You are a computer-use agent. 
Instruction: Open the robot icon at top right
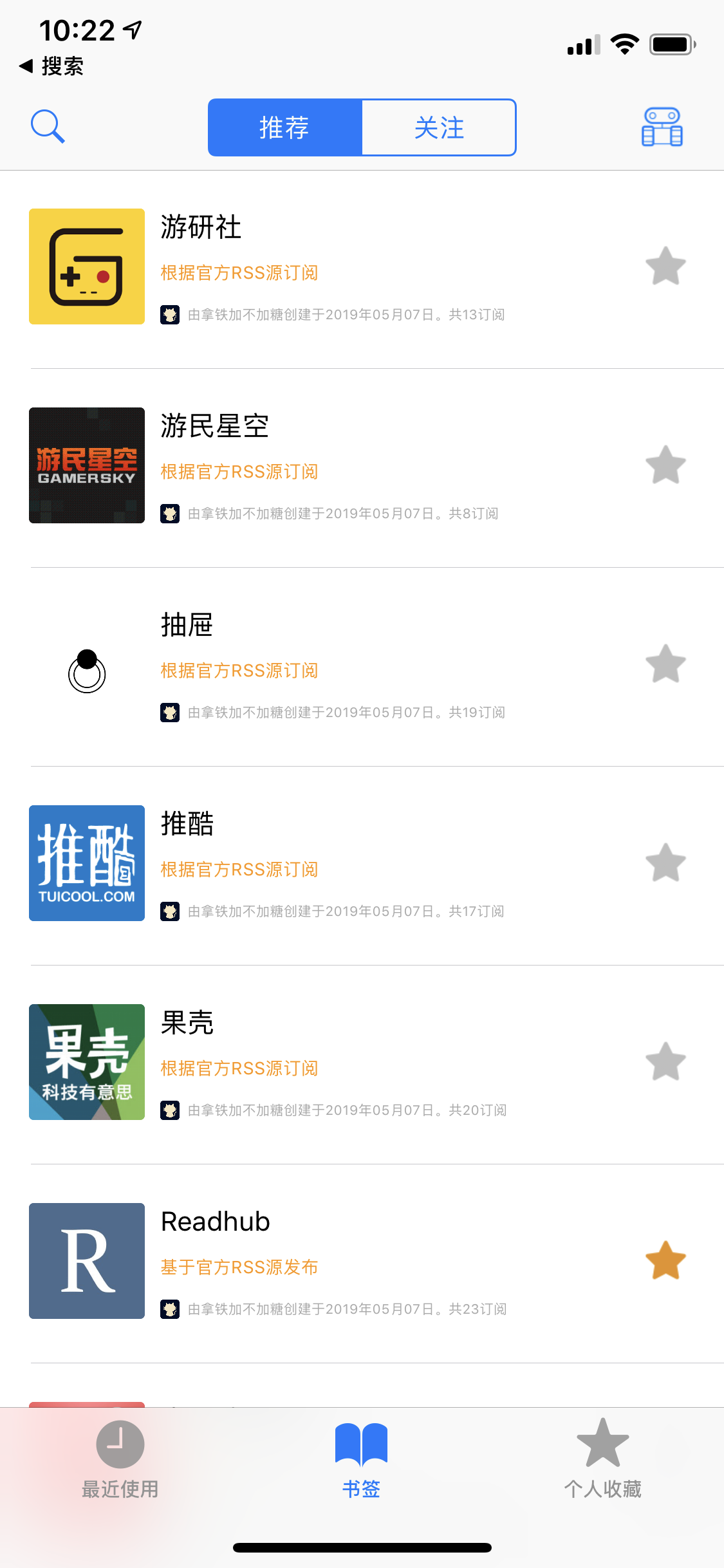(x=662, y=127)
